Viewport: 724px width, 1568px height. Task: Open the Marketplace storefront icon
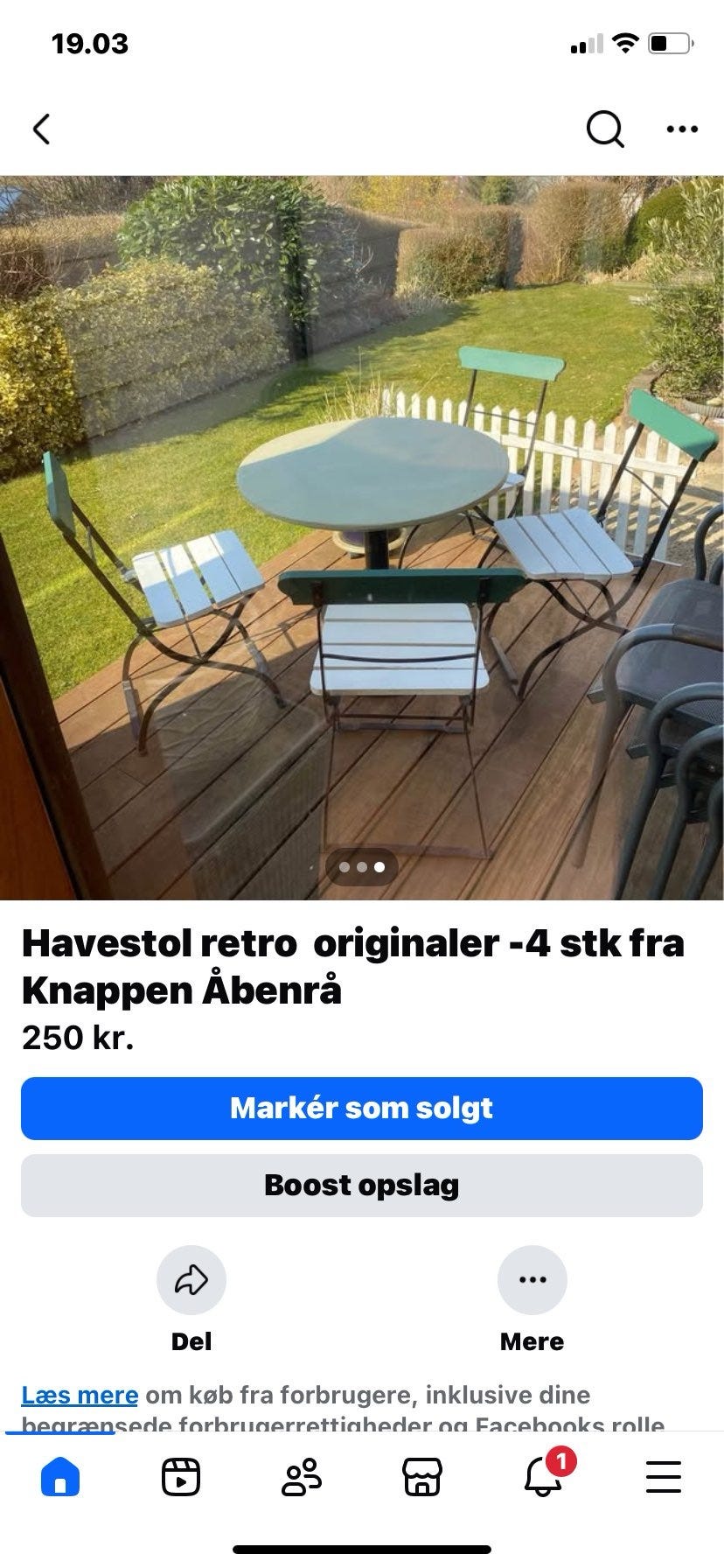(x=422, y=1479)
